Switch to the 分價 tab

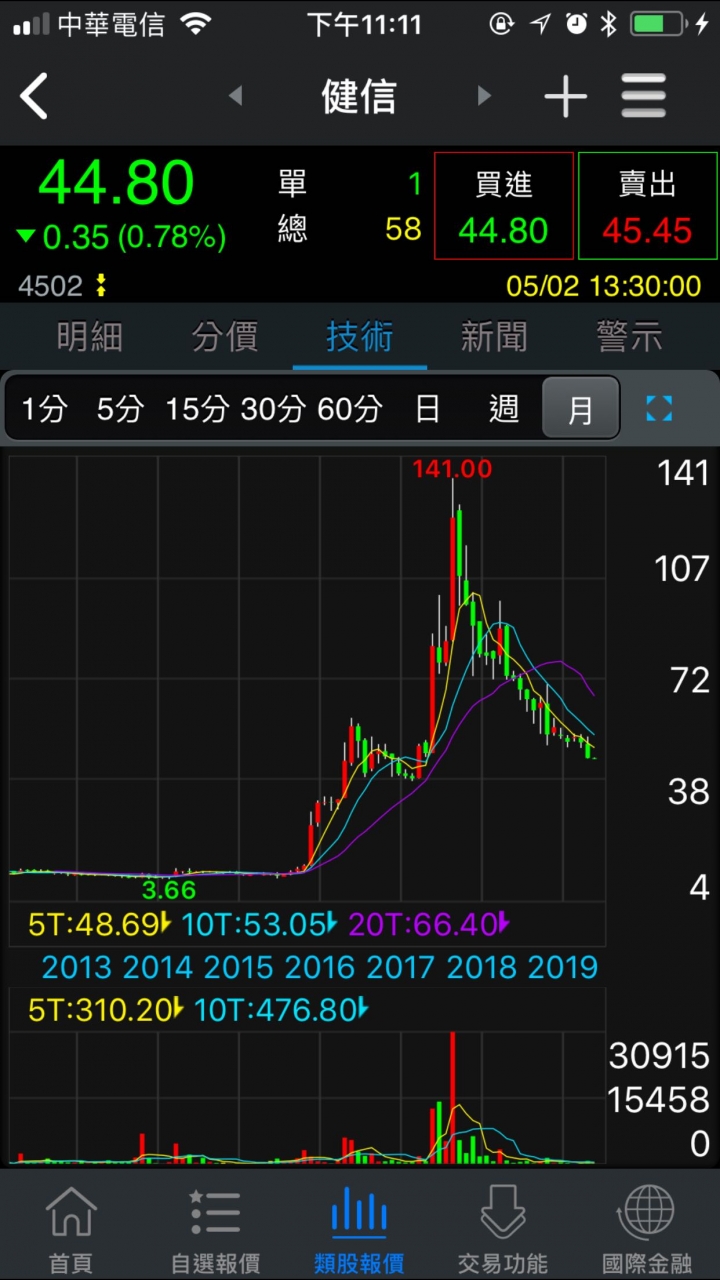[225, 337]
